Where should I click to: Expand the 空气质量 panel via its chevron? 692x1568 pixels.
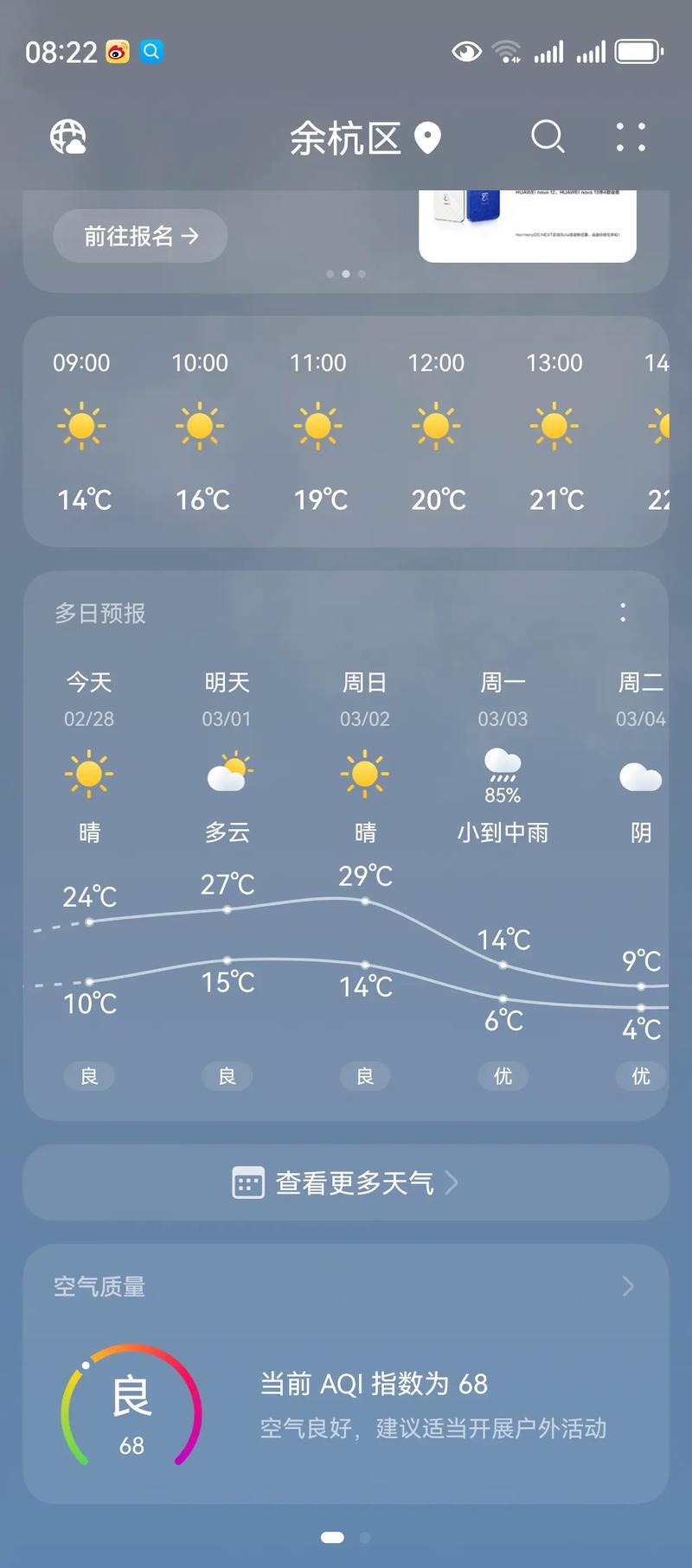(x=629, y=1286)
